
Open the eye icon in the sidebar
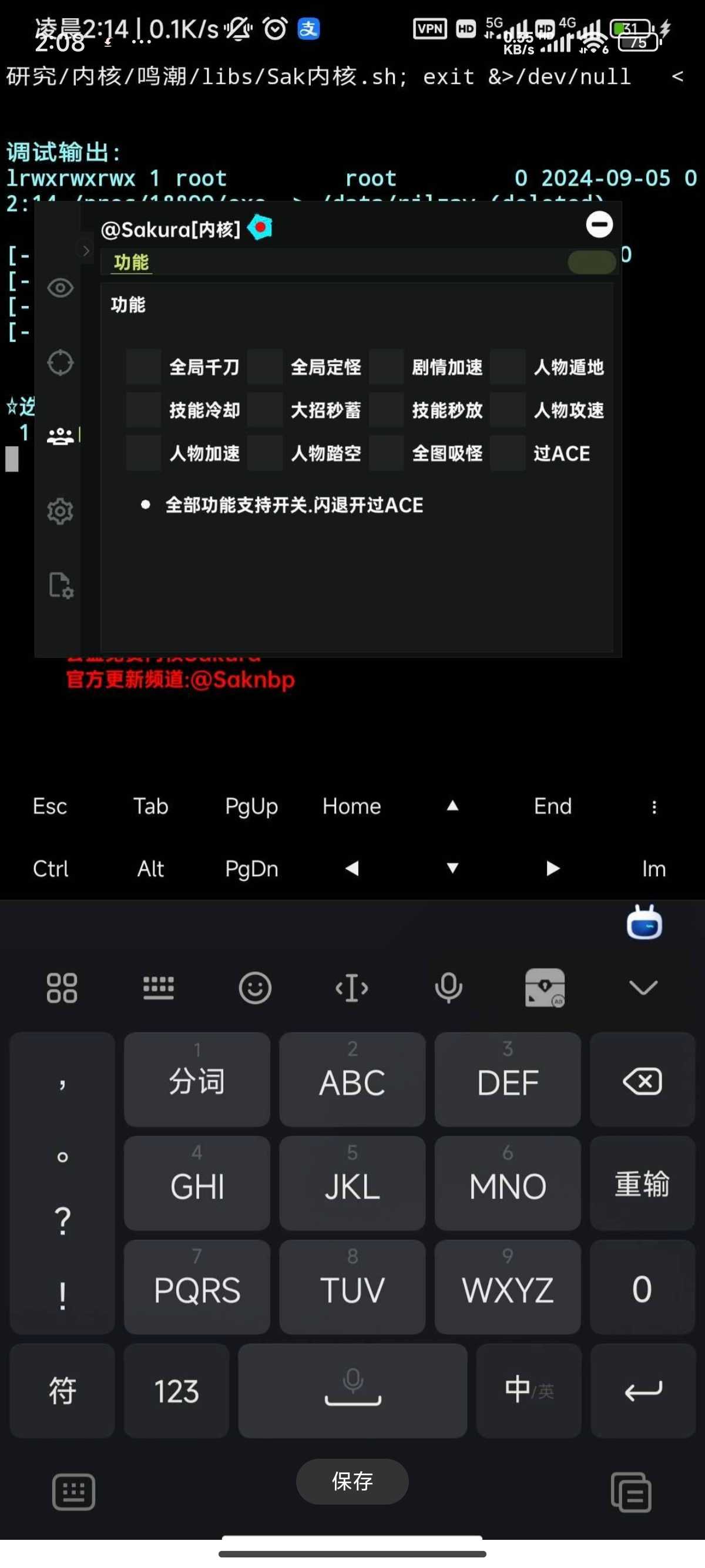[x=61, y=288]
